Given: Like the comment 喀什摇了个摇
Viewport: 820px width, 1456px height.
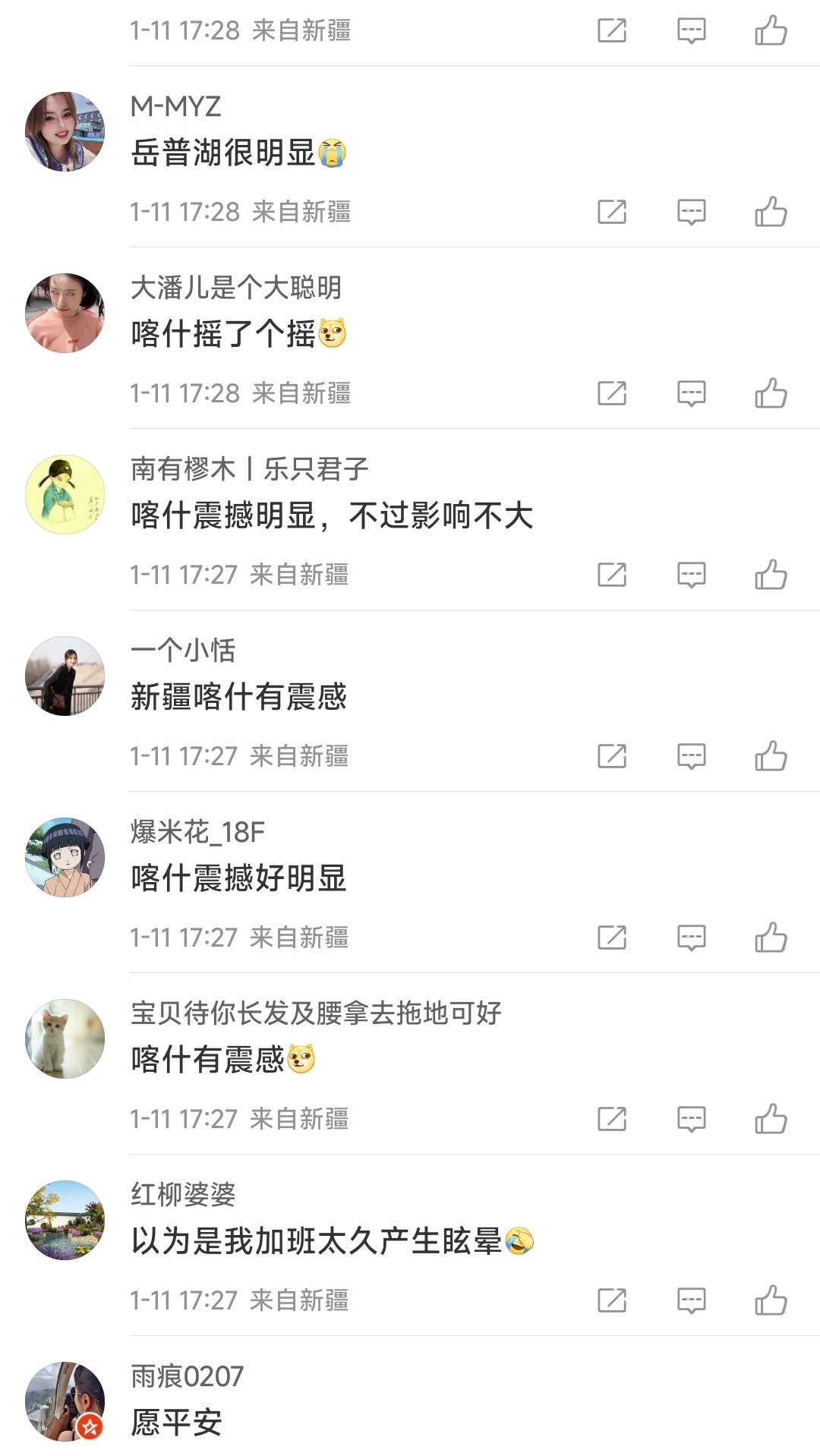Looking at the screenshot, I should pos(771,393).
